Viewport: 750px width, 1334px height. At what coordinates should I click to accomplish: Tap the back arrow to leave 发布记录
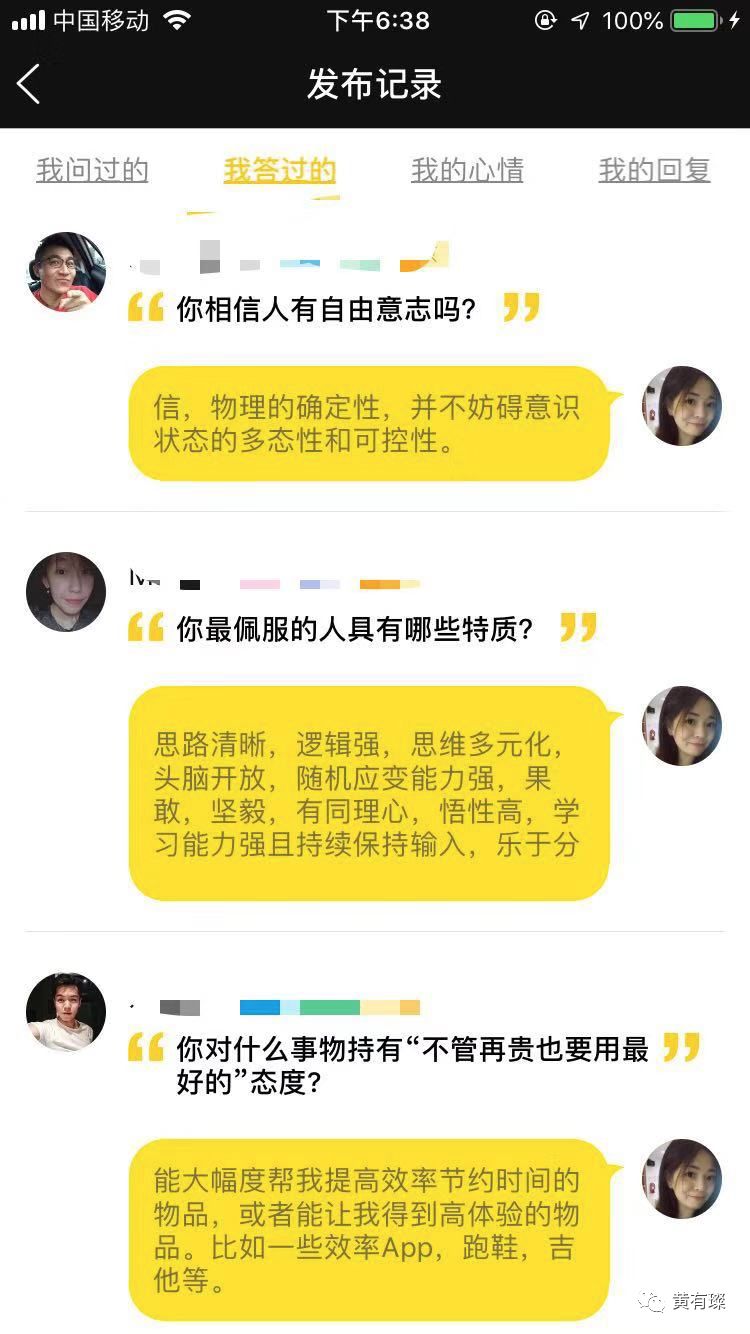point(29,84)
